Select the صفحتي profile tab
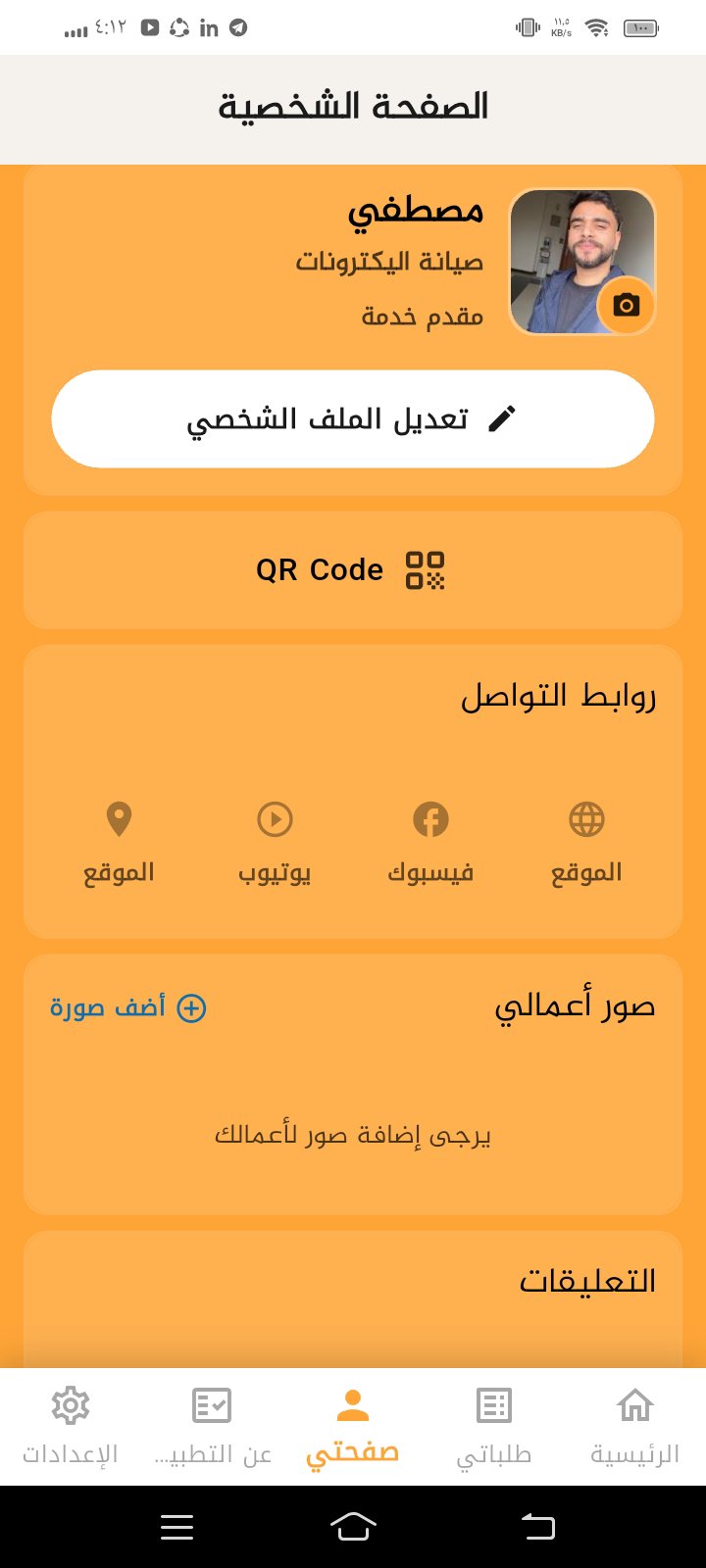 353,1427
